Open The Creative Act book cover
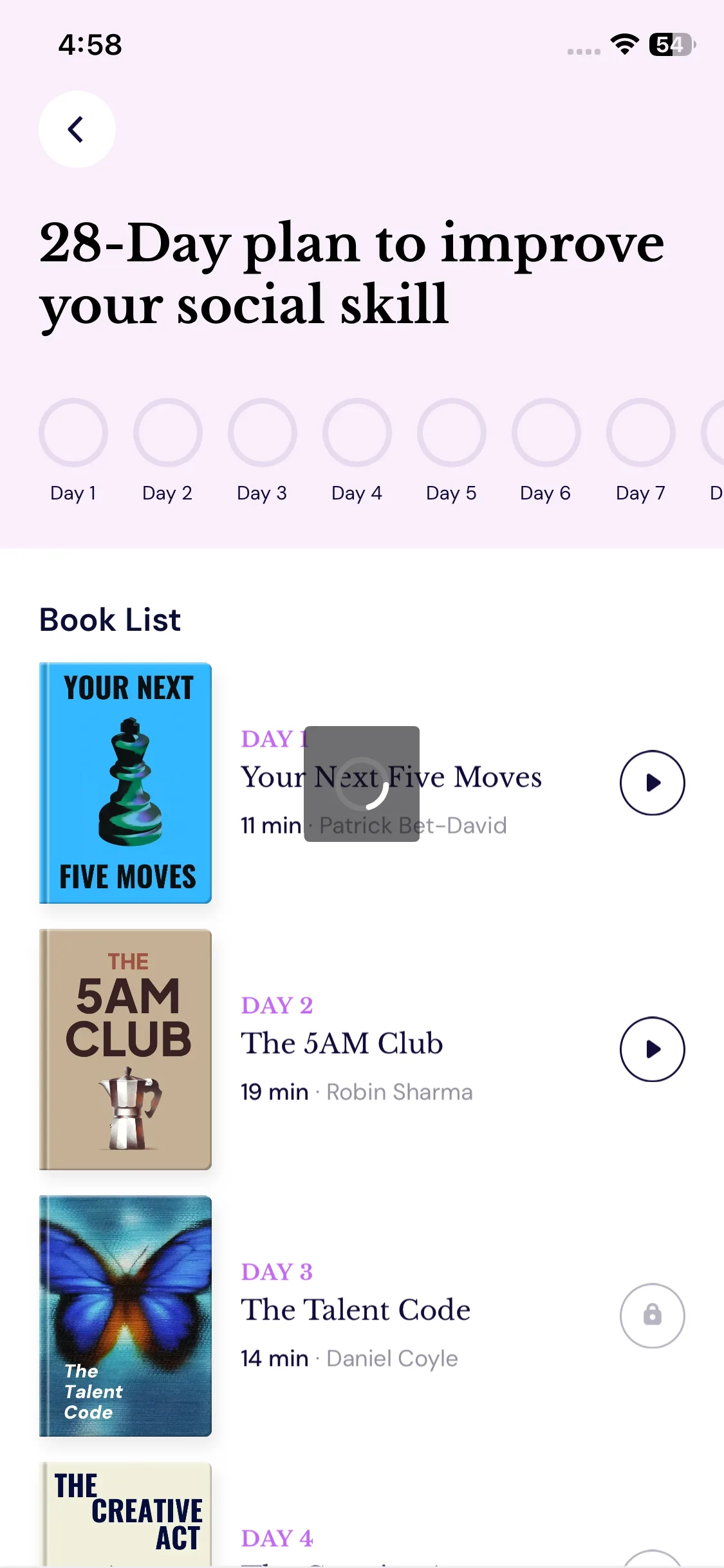This screenshot has width=724, height=1568. (125, 1514)
